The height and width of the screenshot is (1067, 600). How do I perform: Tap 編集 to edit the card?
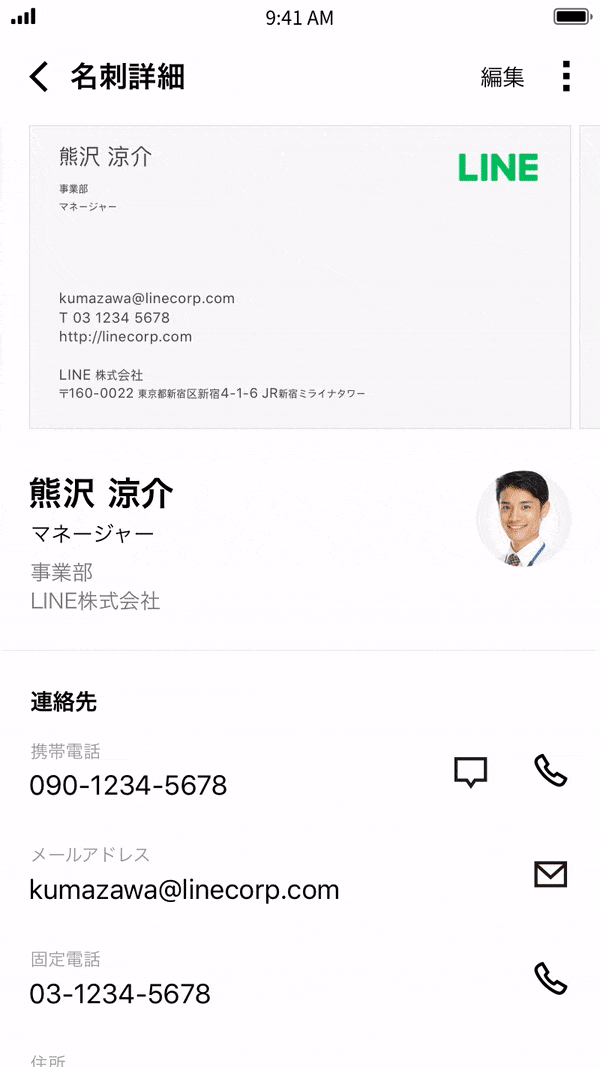click(x=502, y=77)
